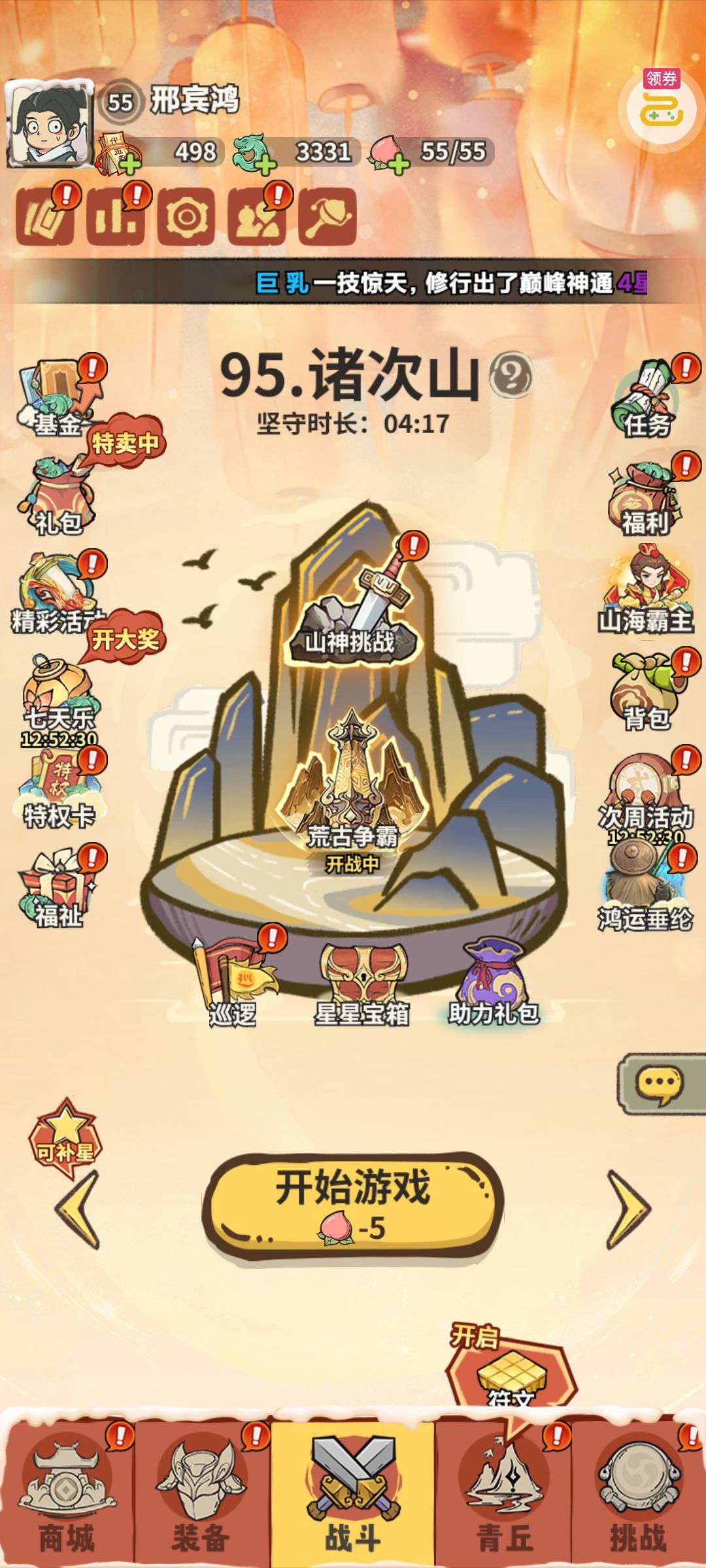Switch to the 商城 shop tab
The height and width of the screenshot is (1568, 706).
click(67, 1496)
